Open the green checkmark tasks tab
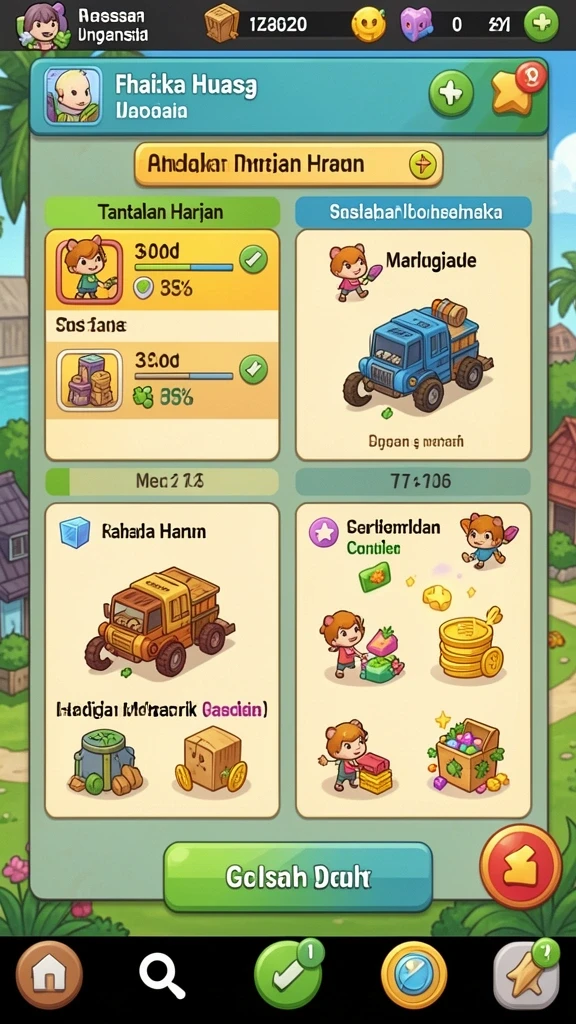The image size is (576, 1024). pos(288,975)
